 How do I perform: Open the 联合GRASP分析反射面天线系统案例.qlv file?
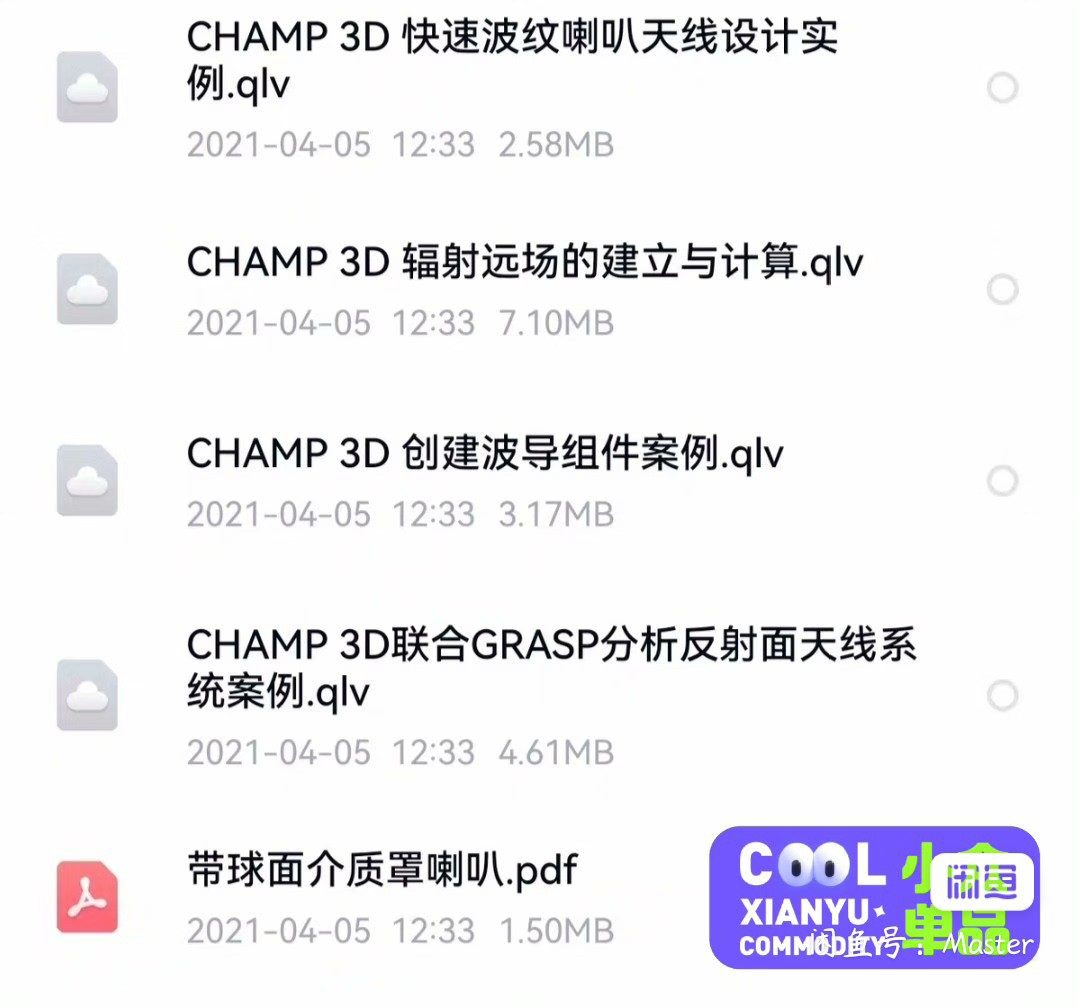tap(550, 668)
